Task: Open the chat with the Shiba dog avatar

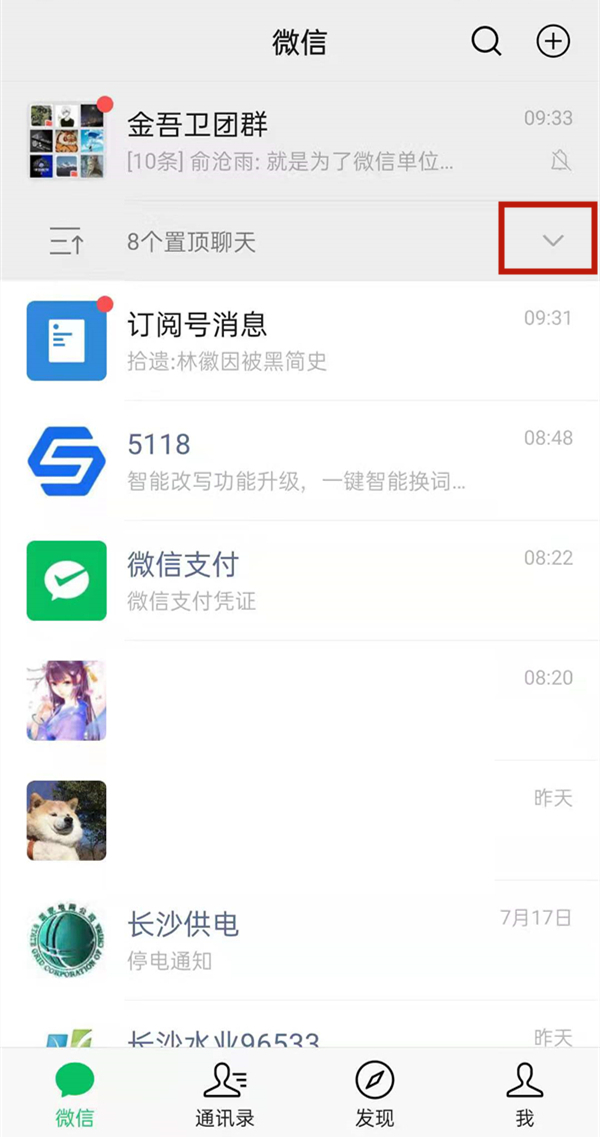Action: click(x=300, y=820)
